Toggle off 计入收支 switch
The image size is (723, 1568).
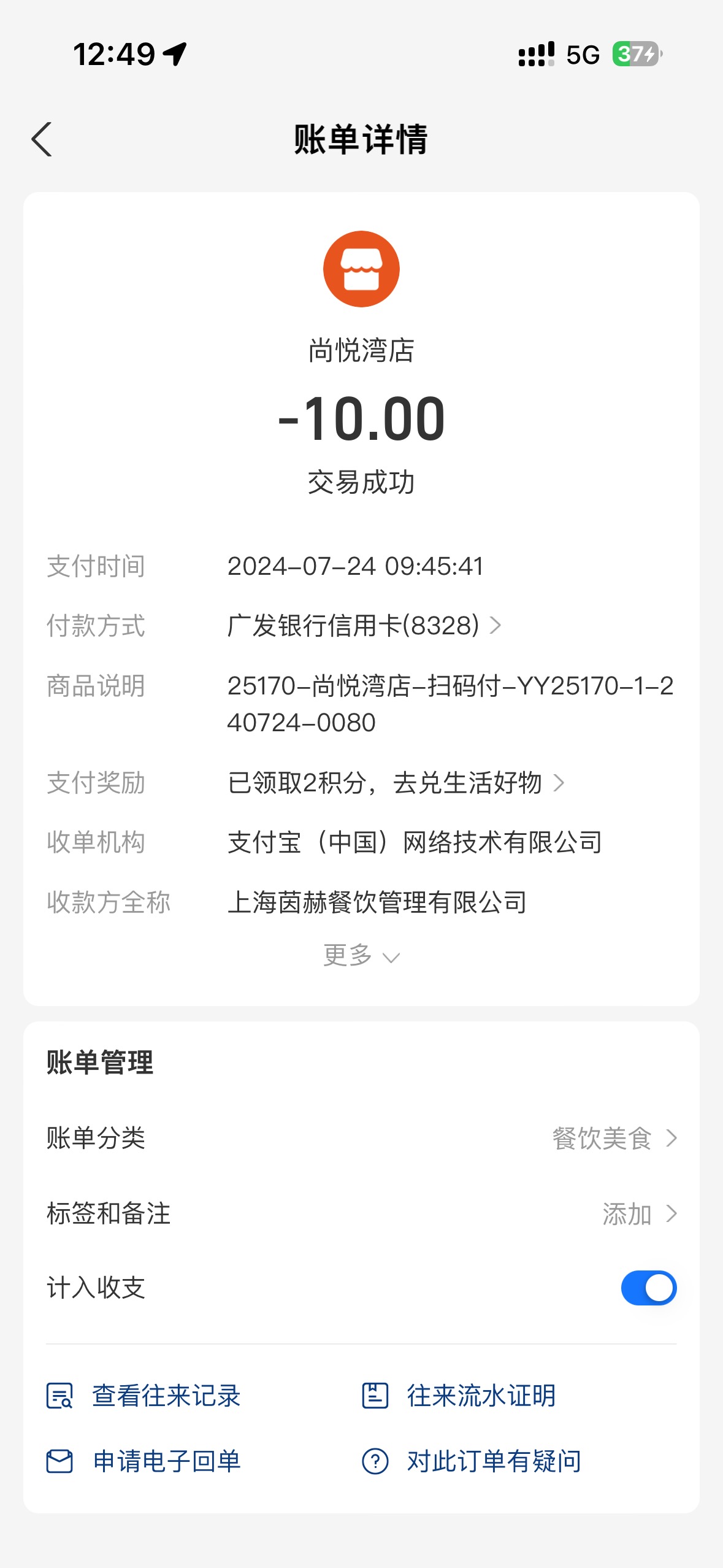[648, 1288]
